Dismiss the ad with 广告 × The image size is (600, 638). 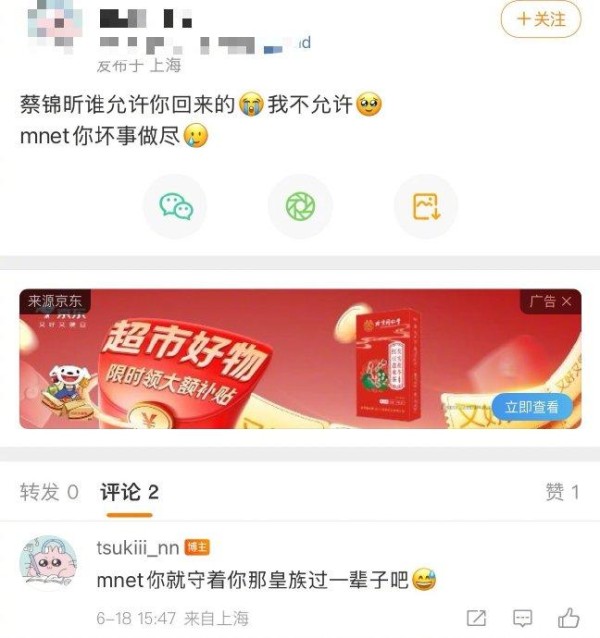551,301
